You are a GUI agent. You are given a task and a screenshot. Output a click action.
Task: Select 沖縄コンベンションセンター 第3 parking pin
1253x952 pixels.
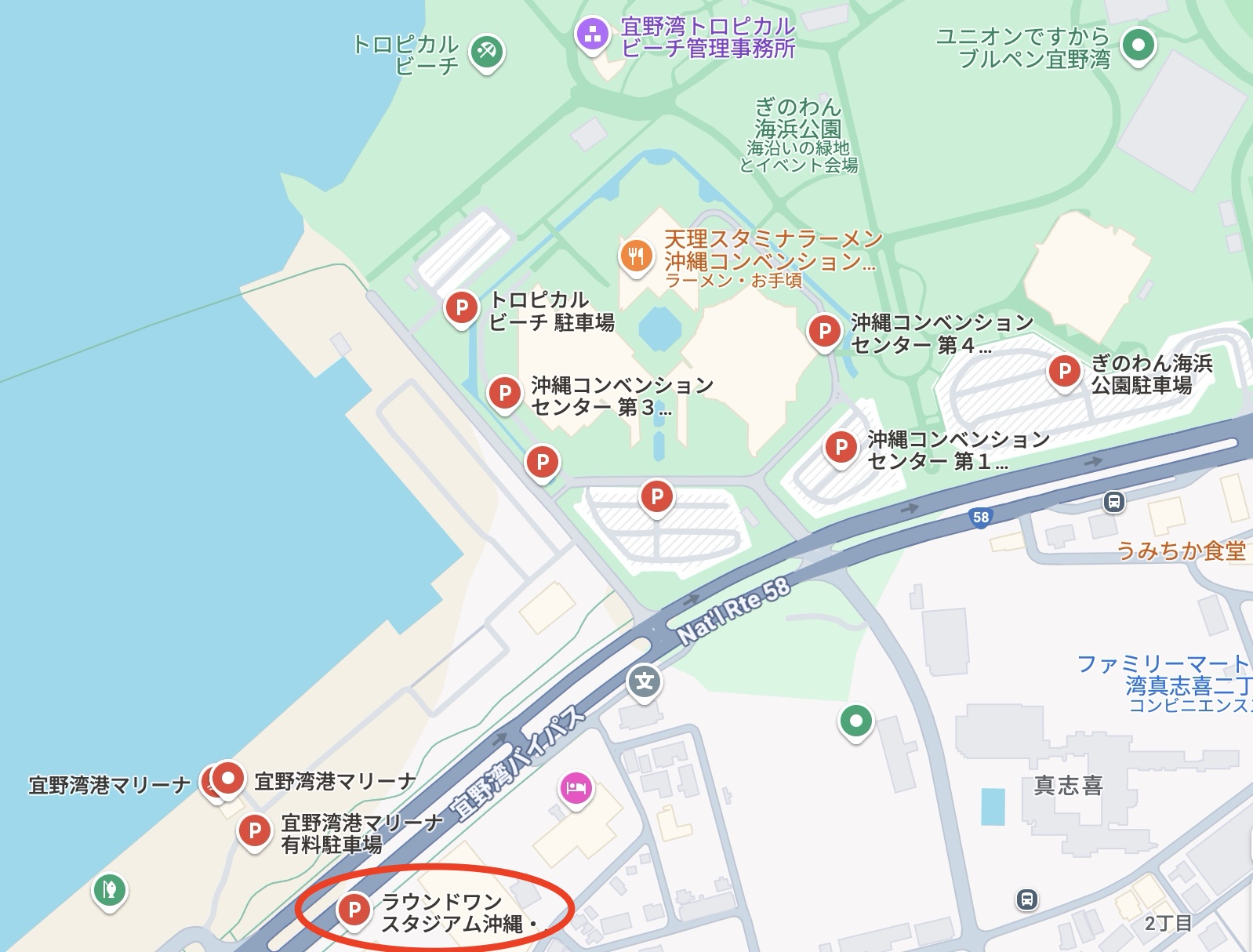tap(504, 392)
